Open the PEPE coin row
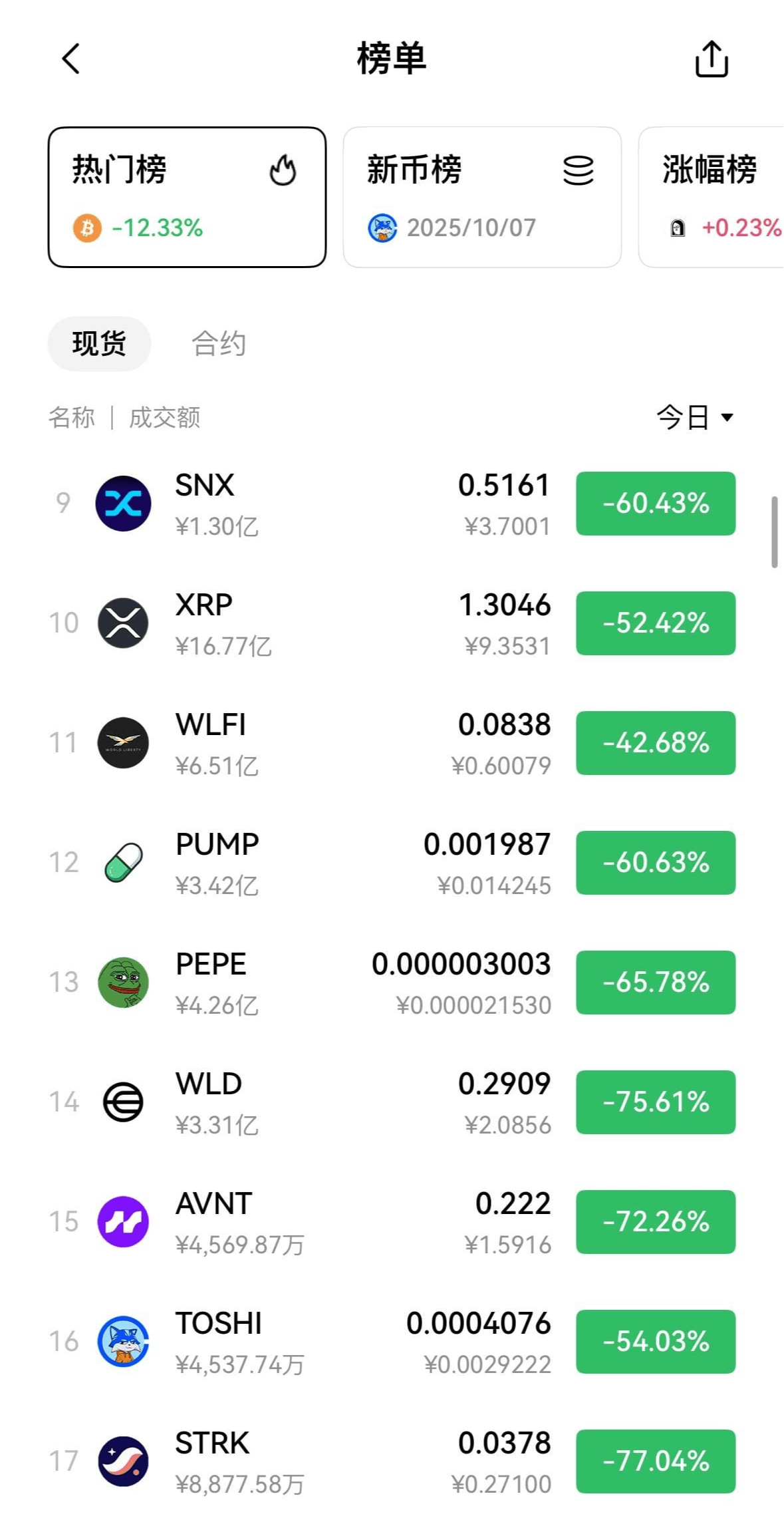Viewport: 784px width, 1530px height. tap(391, 983)
